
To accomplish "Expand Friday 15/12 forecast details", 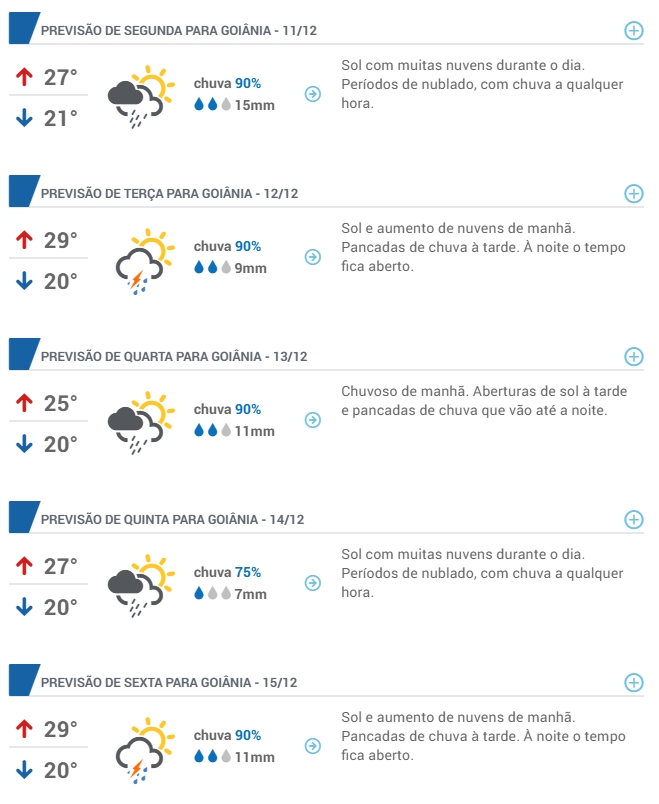I will click(633, 682).
